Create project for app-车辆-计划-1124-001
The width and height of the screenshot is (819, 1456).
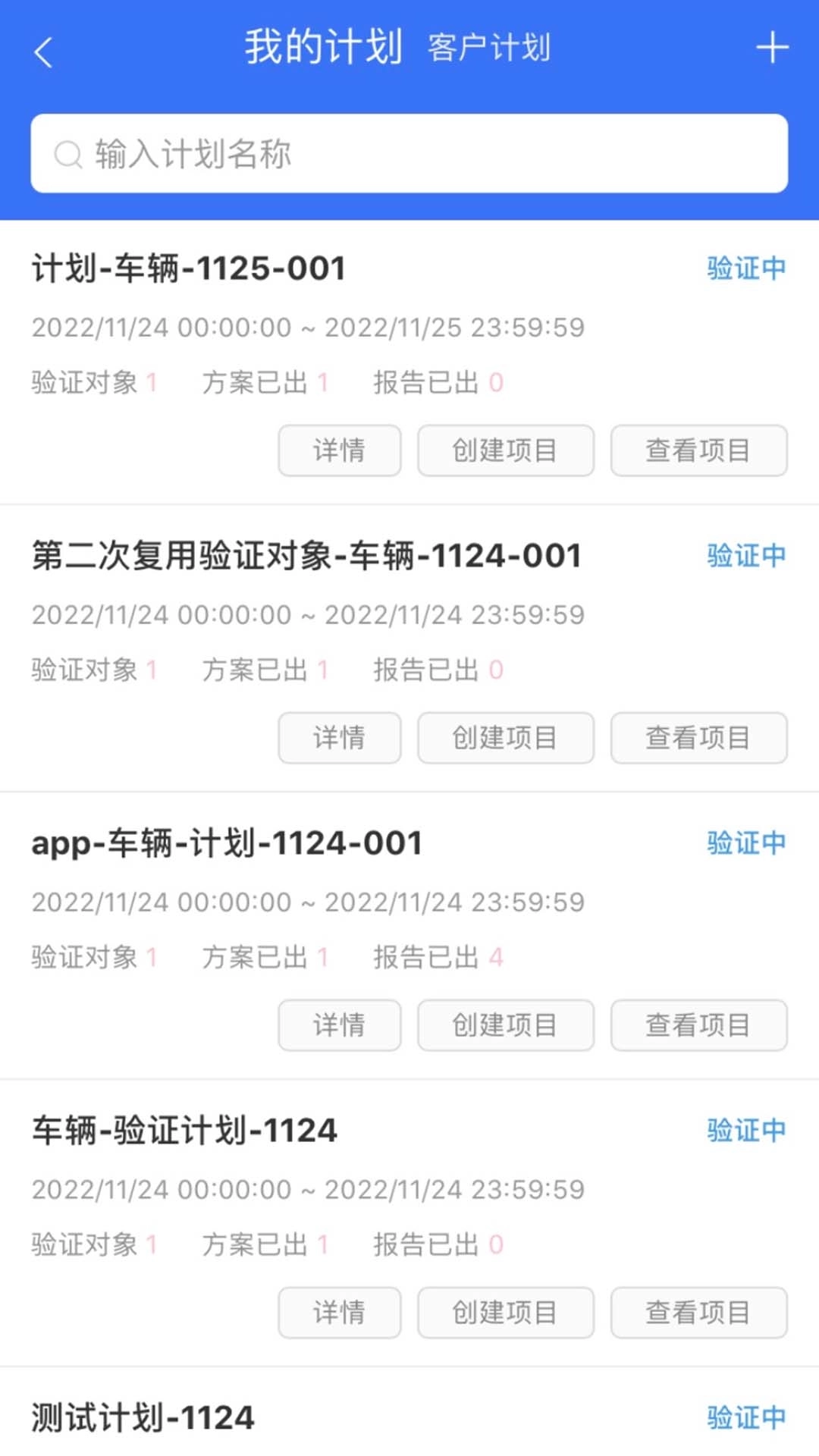pos(505,1025)
